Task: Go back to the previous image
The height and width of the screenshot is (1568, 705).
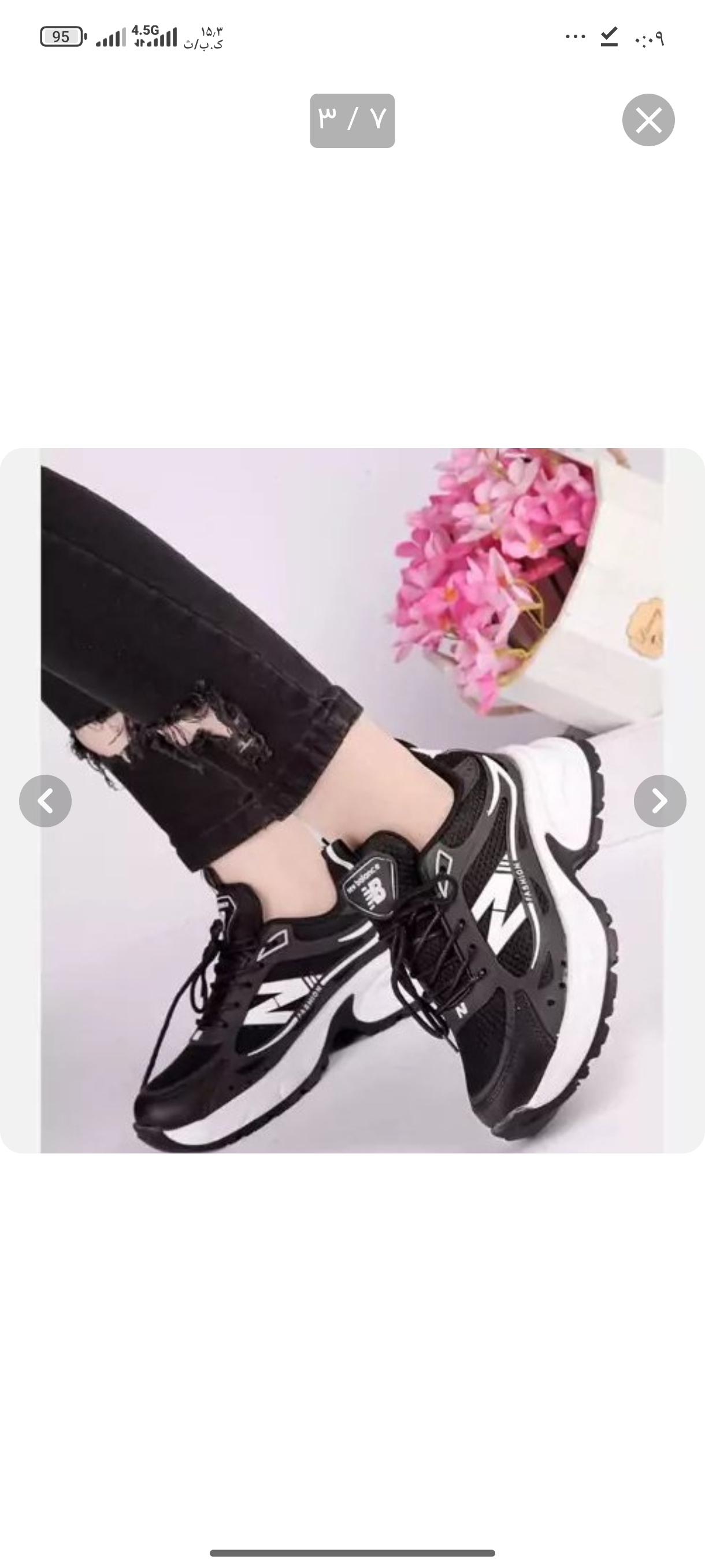Action: click(x=45, y=801)
